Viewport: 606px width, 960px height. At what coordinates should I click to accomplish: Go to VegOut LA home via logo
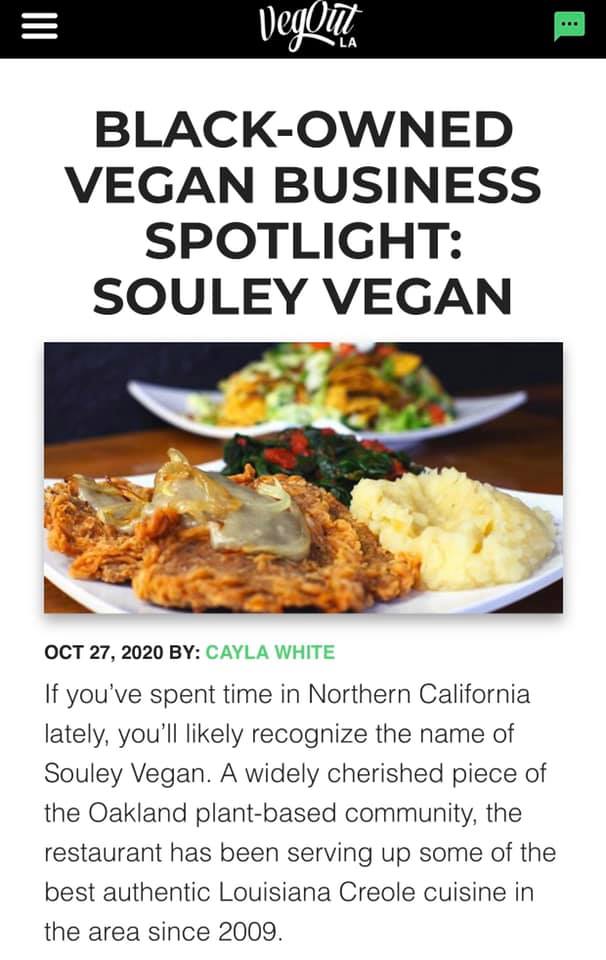(x=310, y=28)
